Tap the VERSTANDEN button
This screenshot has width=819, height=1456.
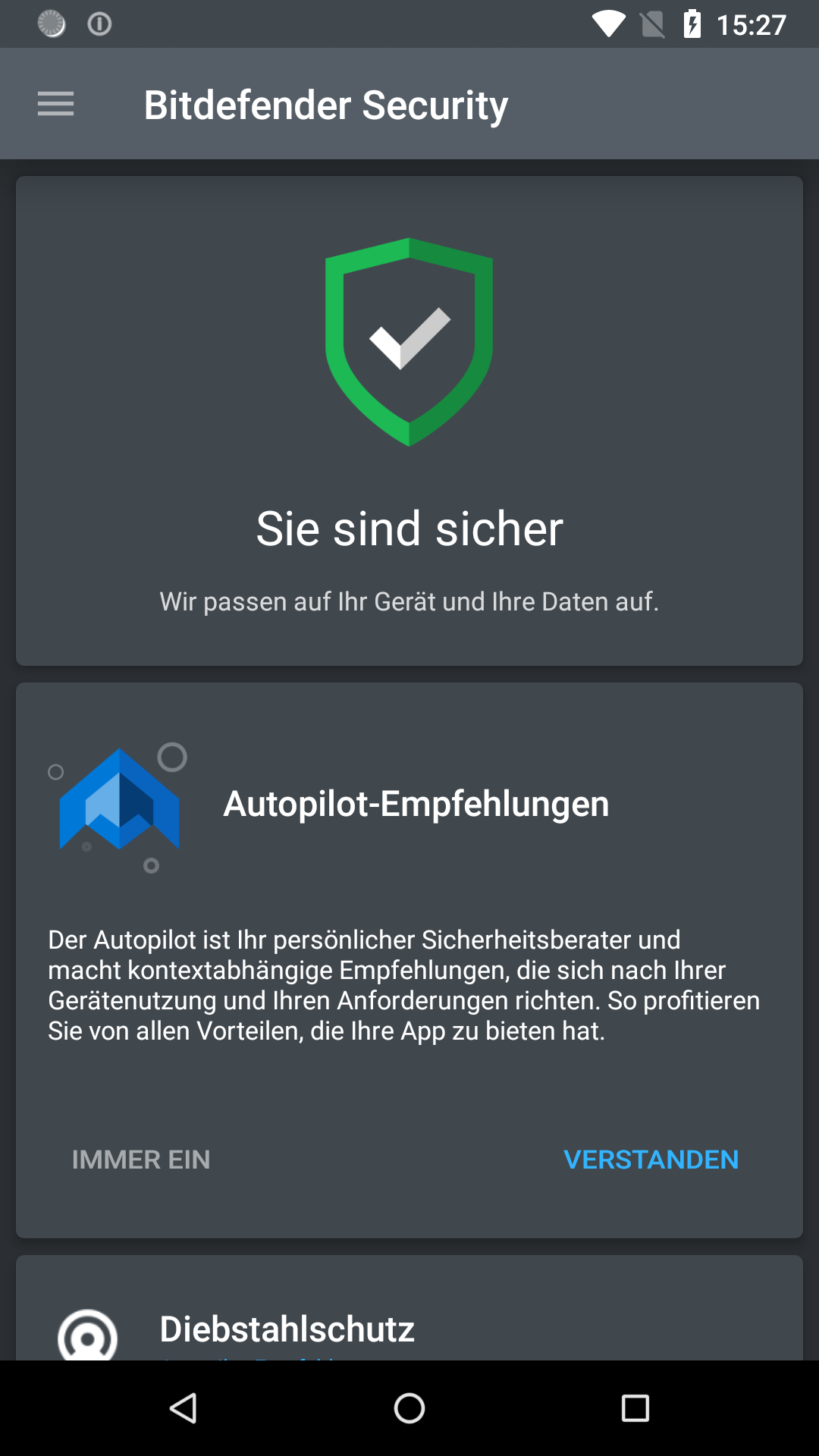[x=651, y=1159]
